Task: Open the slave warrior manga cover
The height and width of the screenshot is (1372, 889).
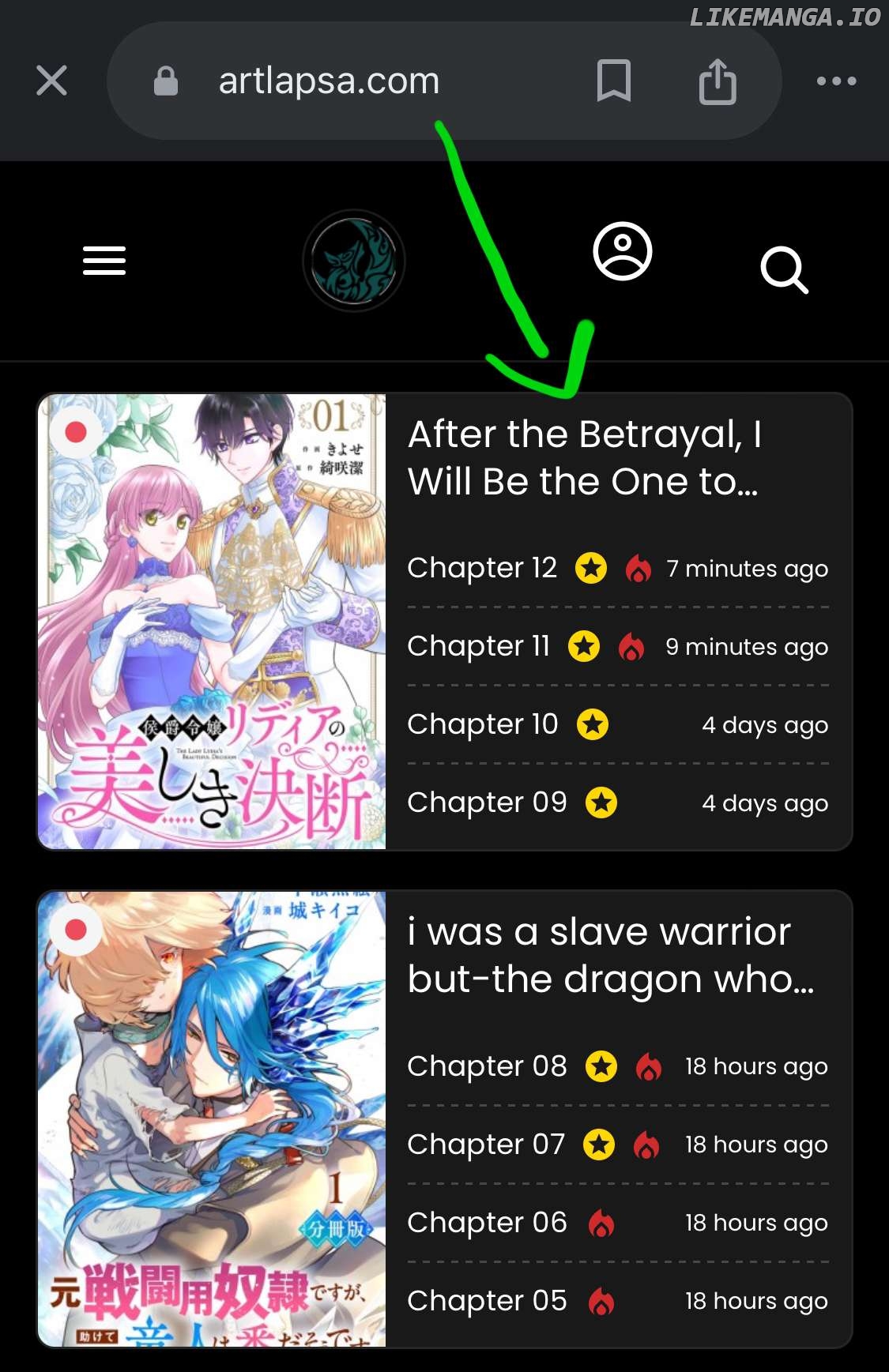Action: click(212, 1118)
